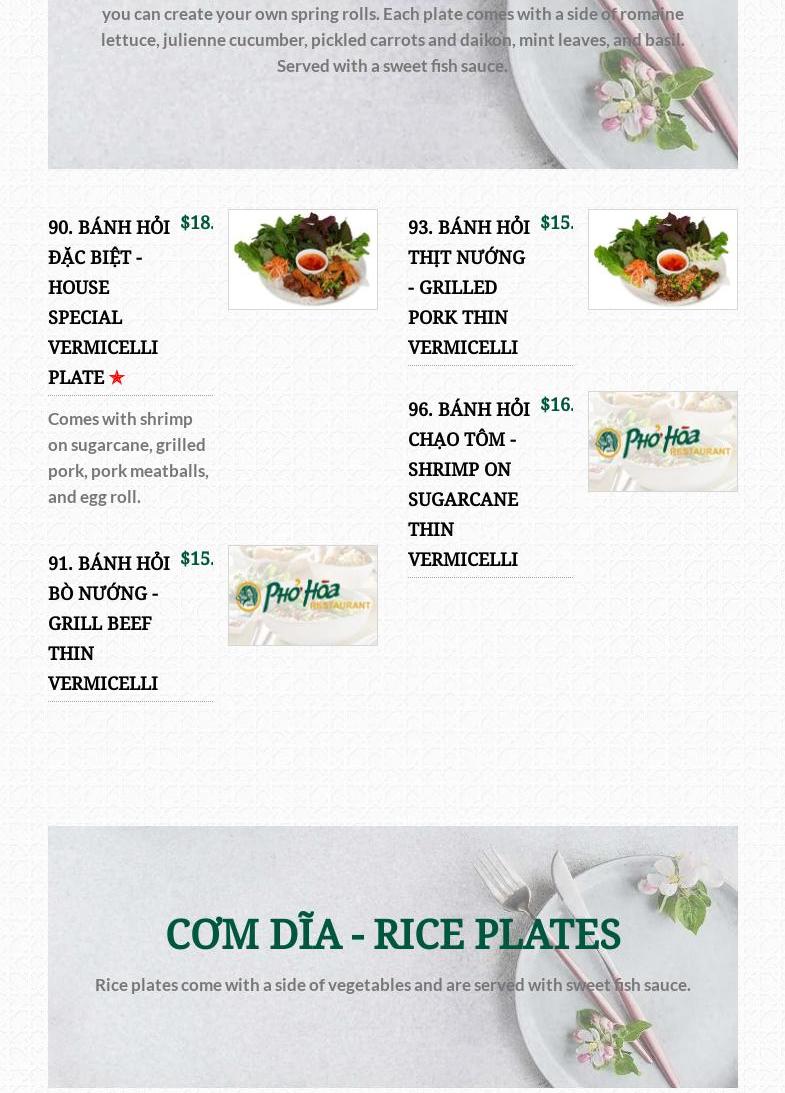This screenshot has height=1093, width=785.
Task: Tap the picture beside Bánh Hỏi Chạo Tôm
Action: [x=662, y=441]
